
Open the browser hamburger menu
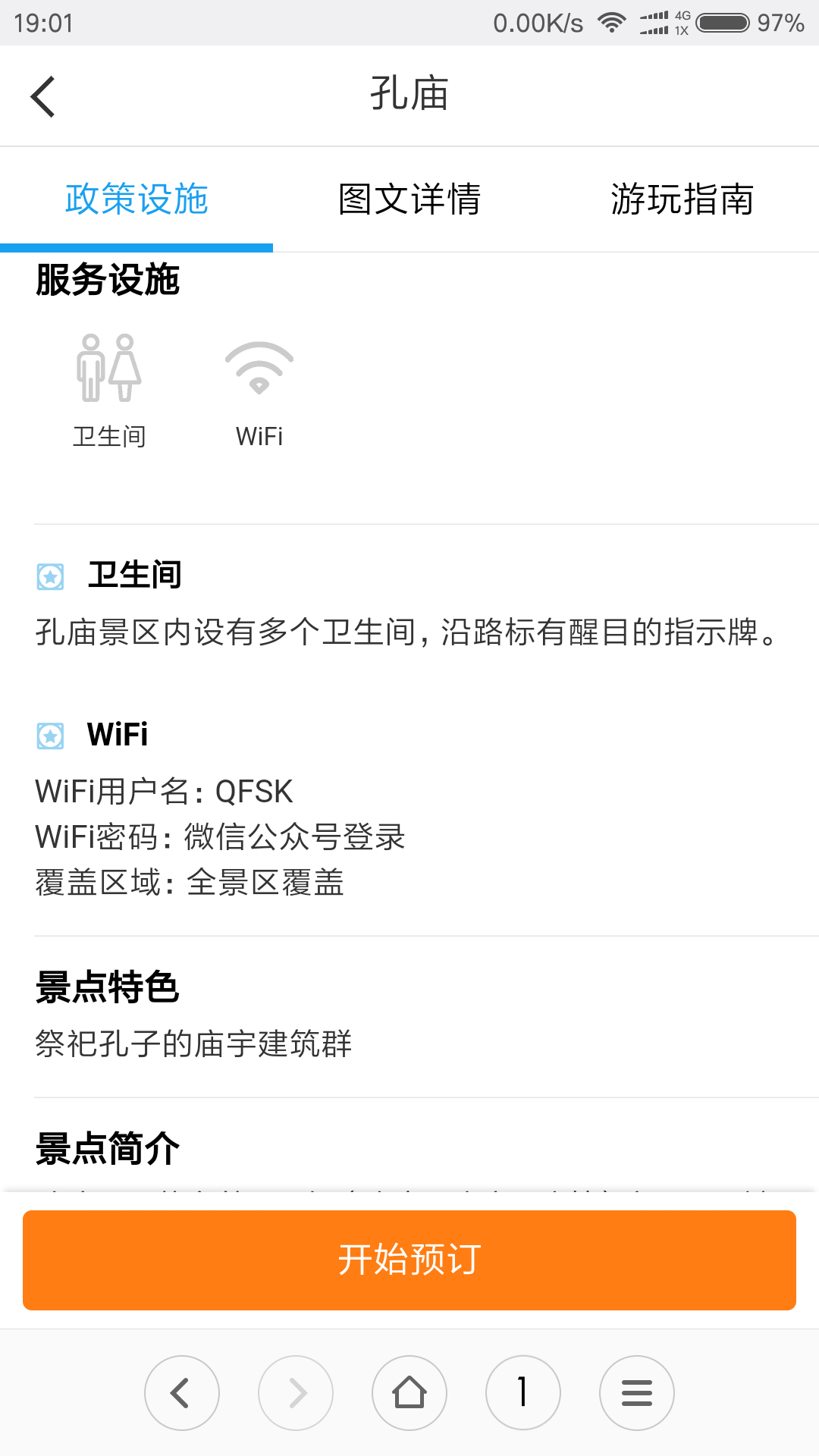tap(637, 1393)
